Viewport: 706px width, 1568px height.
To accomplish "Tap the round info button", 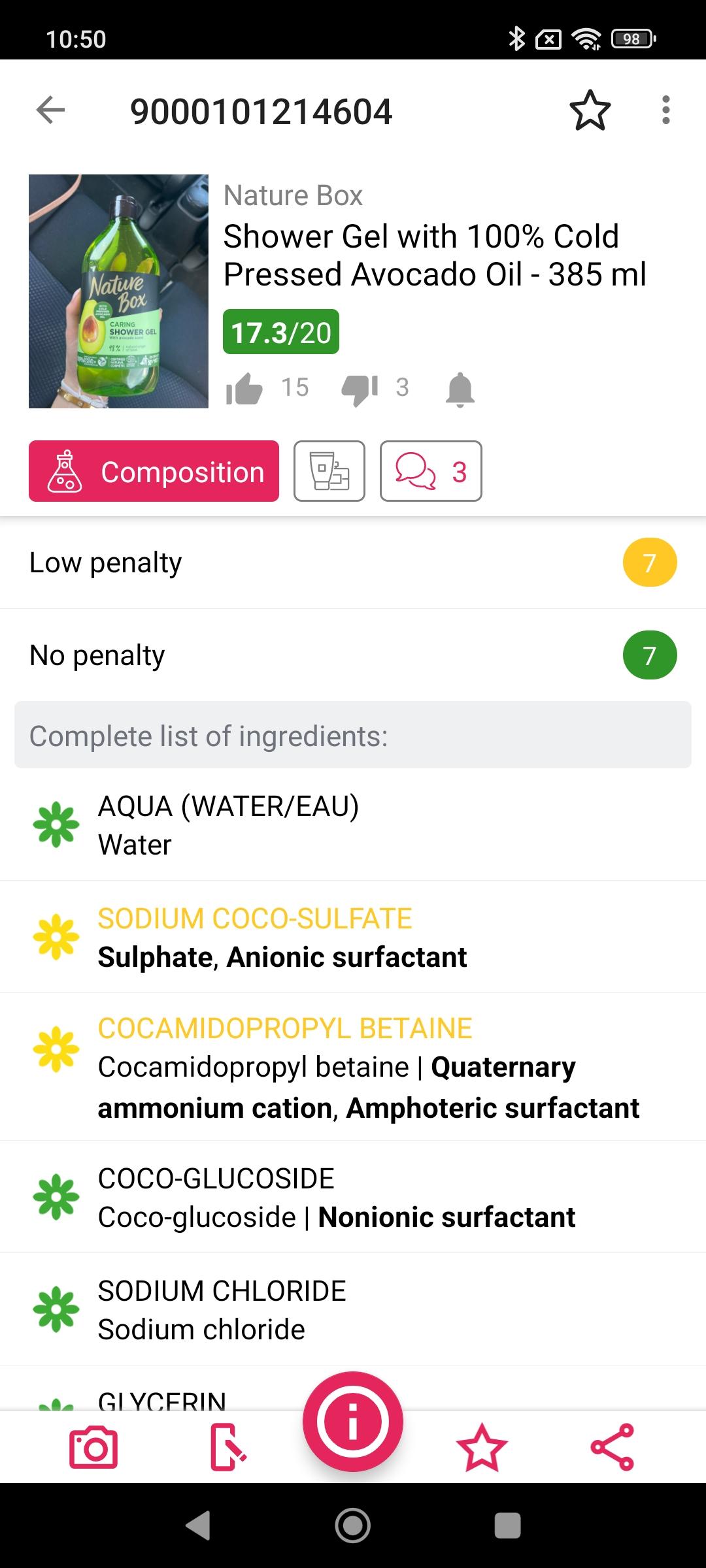I will click(353, 1422).
